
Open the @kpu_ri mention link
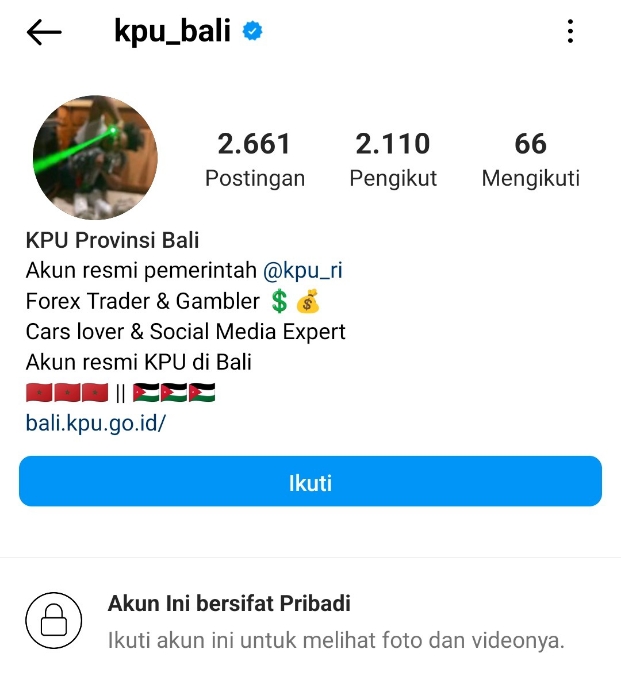[x=303, y=271]
